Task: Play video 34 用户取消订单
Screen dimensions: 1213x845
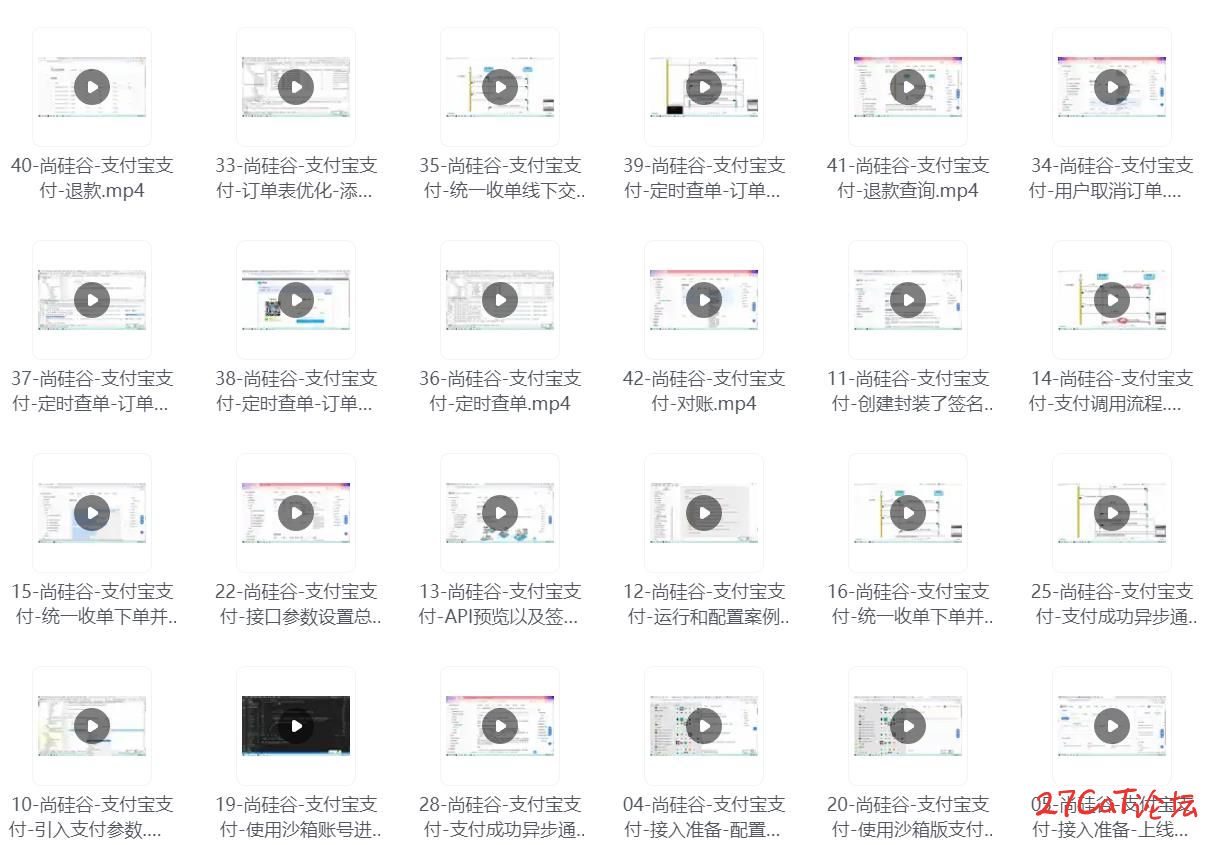Action: 1112,87
